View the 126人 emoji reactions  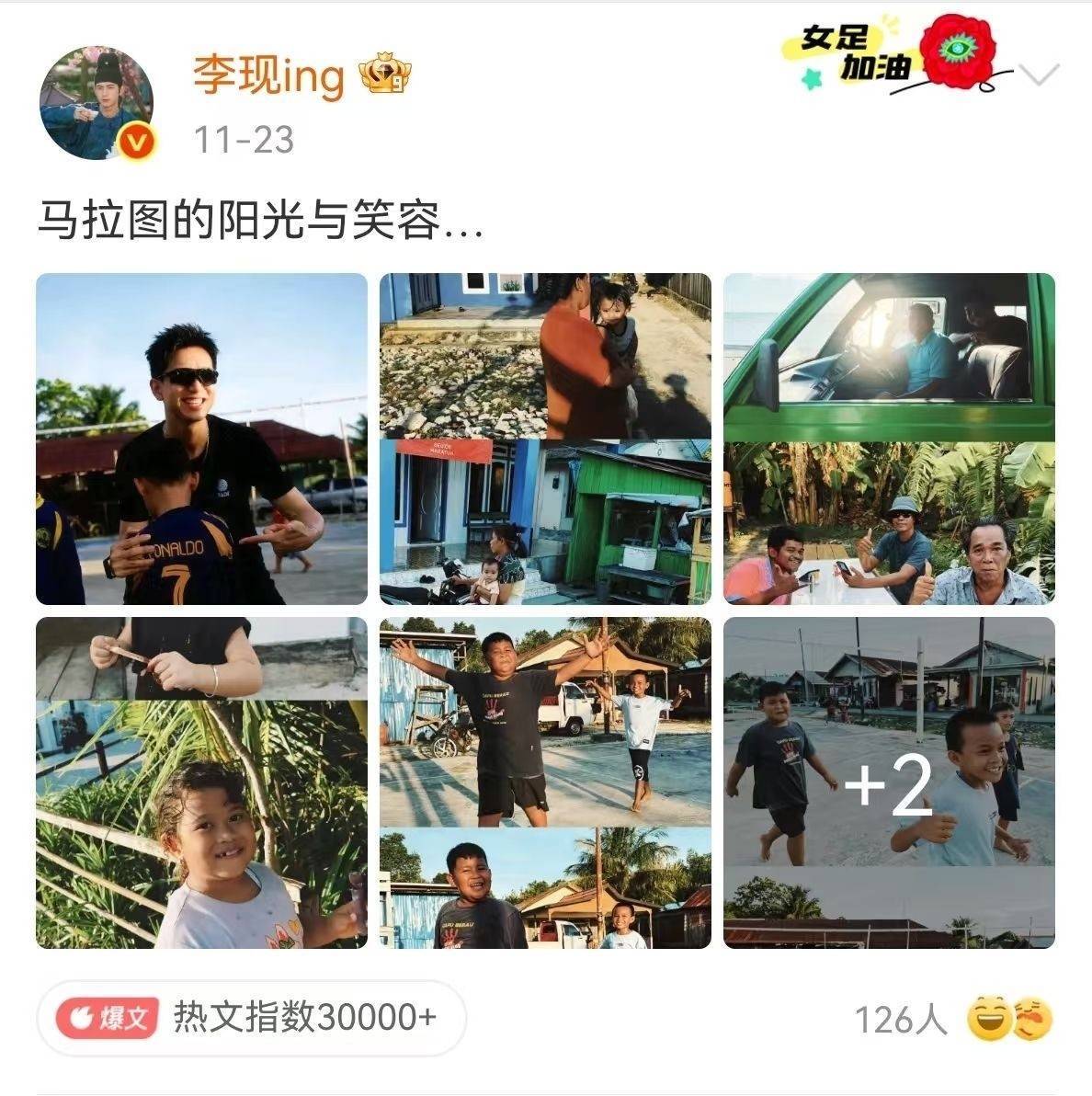[953, 1020]
